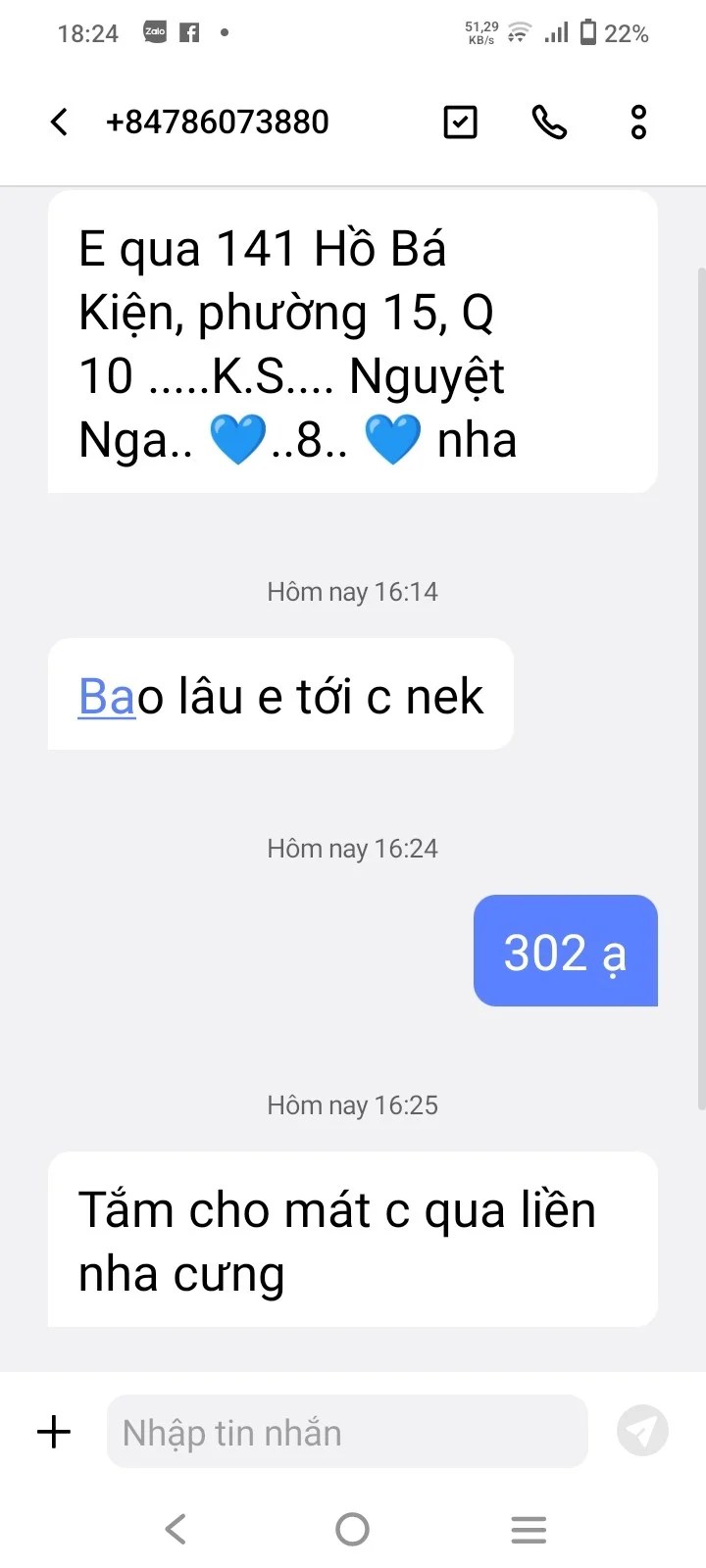This screenshot has height=1568, width=706.
Task: Call +84786073880
Action: [x=549, y=122]
